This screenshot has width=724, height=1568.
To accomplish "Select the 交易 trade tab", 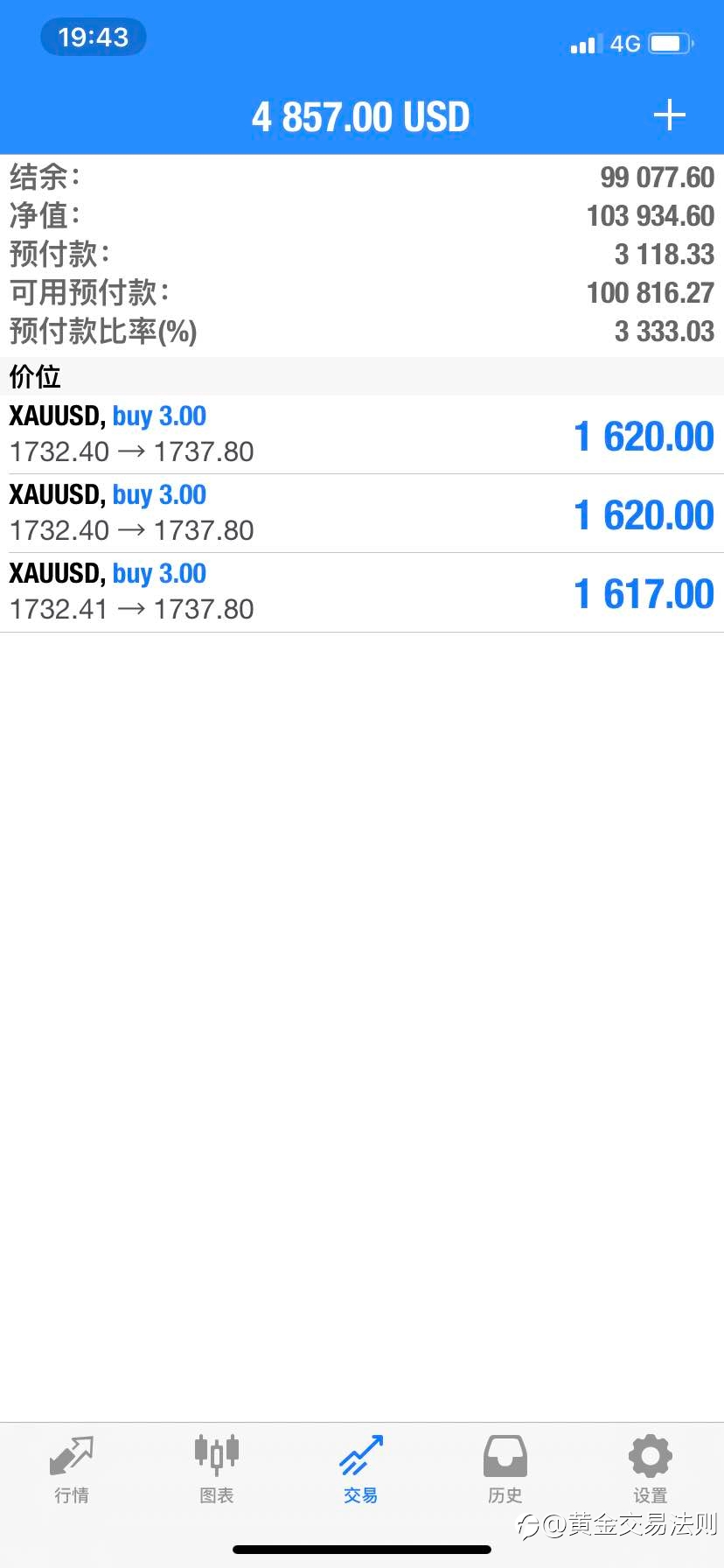I will pos(361,1470).
